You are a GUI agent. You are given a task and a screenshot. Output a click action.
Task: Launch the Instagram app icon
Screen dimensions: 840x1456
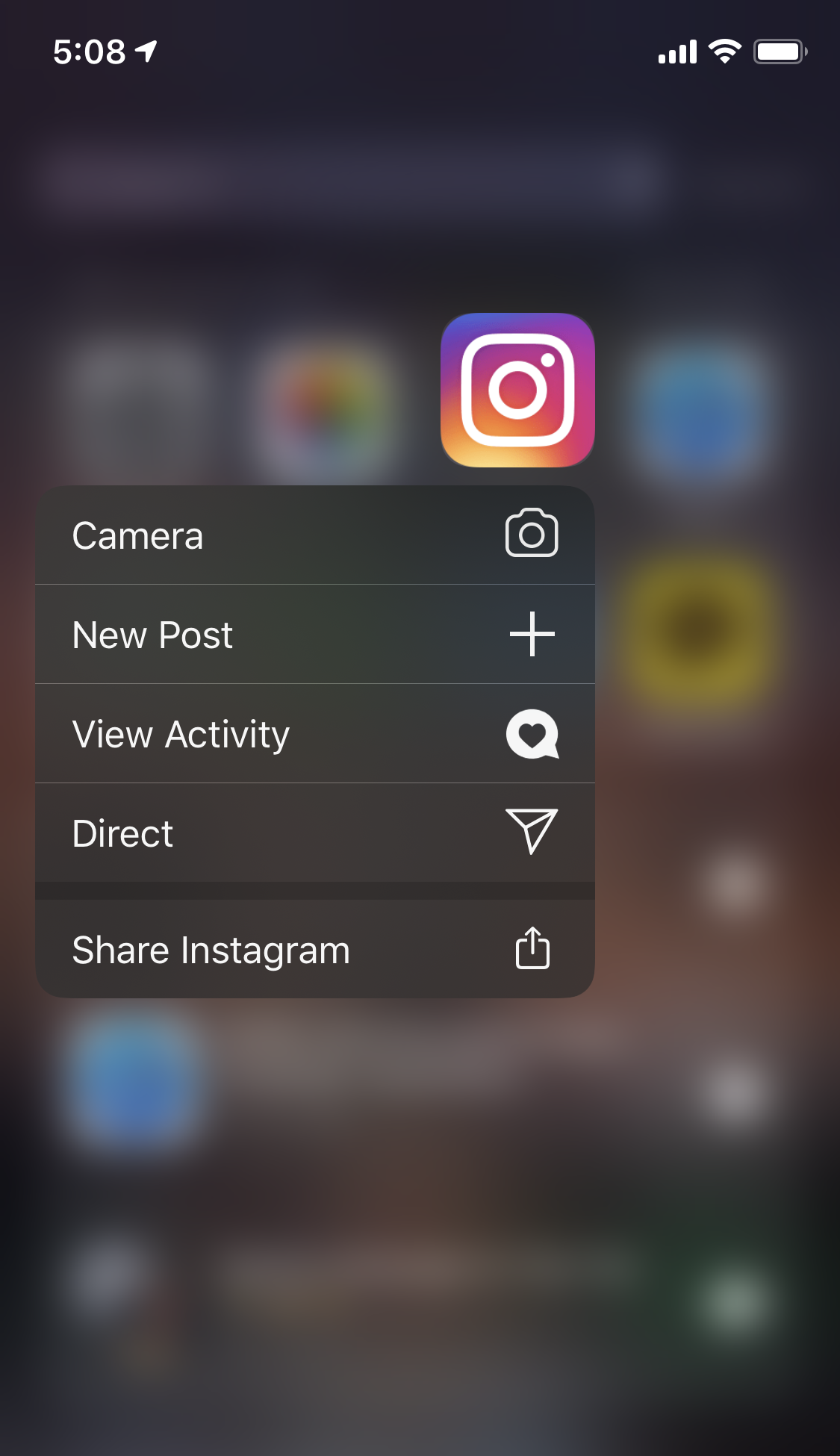click(x=517, y=391)
